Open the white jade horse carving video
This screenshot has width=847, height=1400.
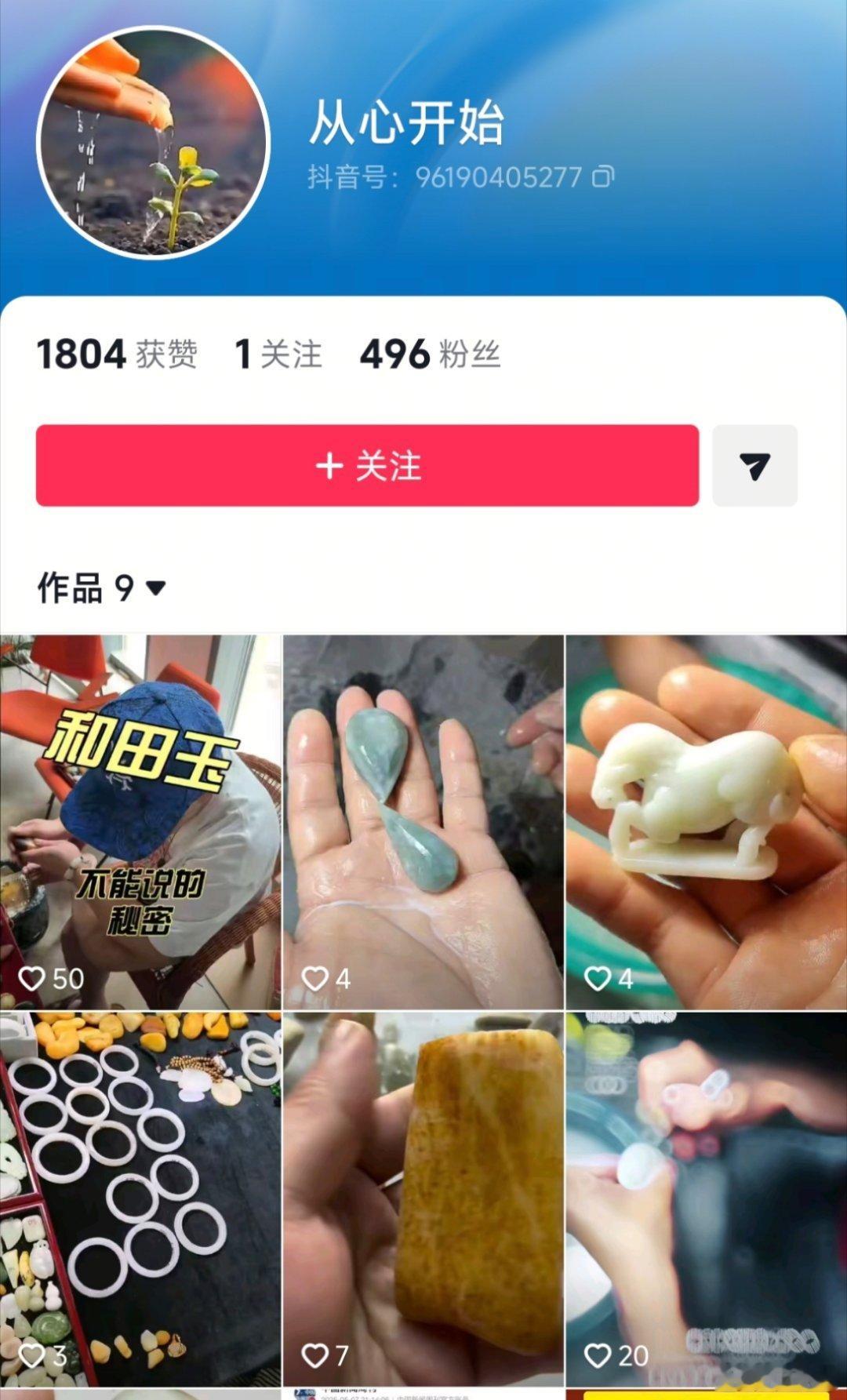tap(706, 821)
